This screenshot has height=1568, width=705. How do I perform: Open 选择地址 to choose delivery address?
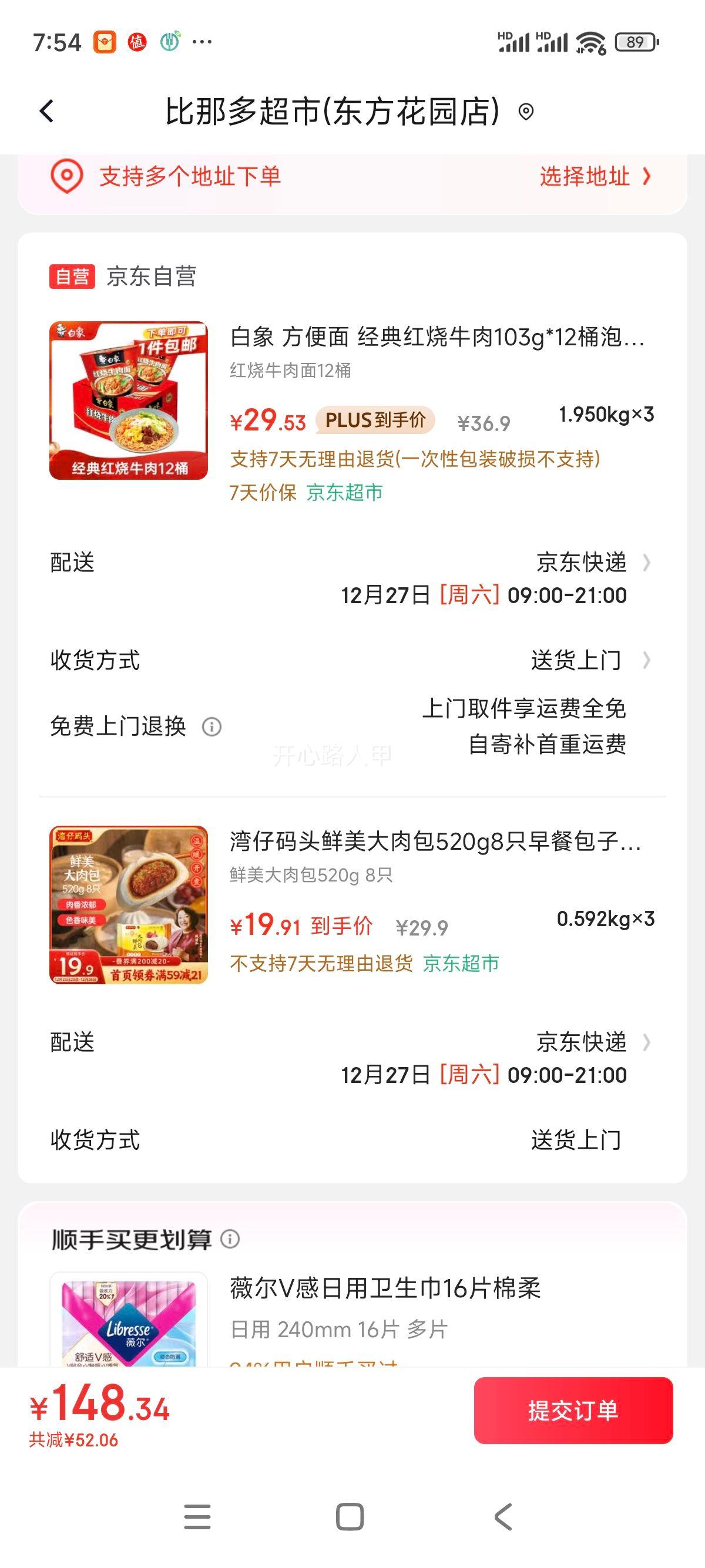(x=586, y=177)
